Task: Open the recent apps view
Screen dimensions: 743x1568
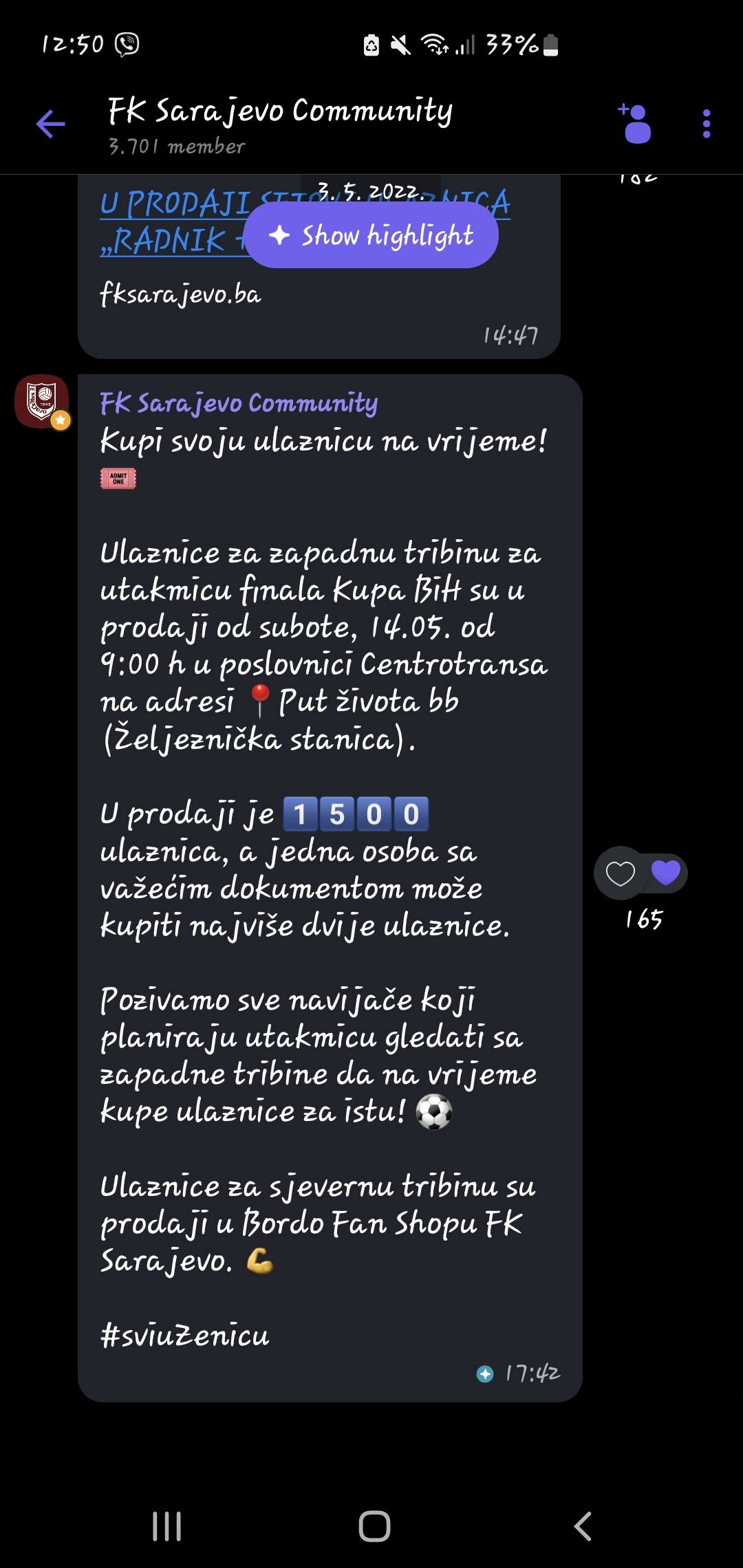Action: click(x=167, y=1526)
